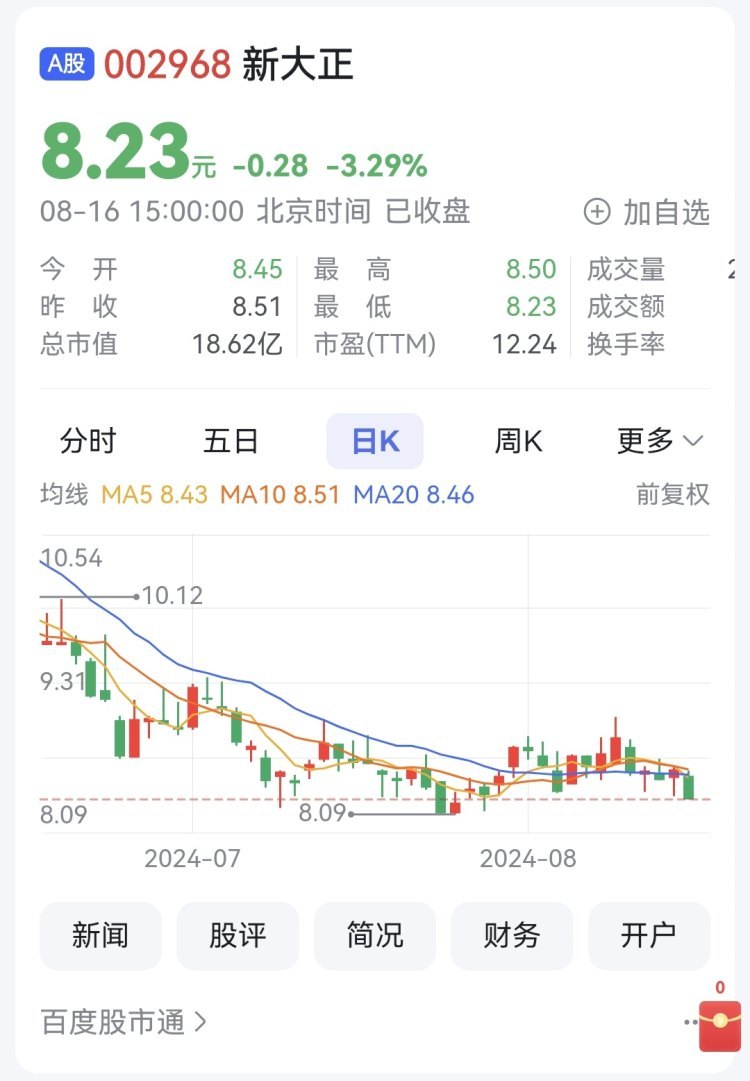Switch to the 分时 chart tab
Image resolution: width=750 pixels, height=1081 pixels.
pos(88,441)
